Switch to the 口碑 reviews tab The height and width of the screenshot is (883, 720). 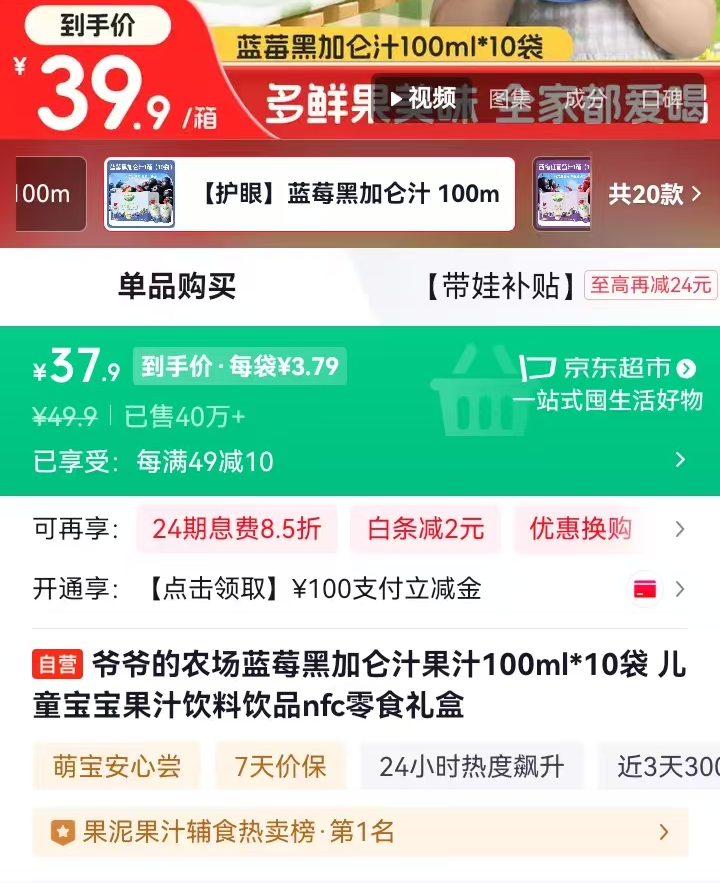pos(662,99)
